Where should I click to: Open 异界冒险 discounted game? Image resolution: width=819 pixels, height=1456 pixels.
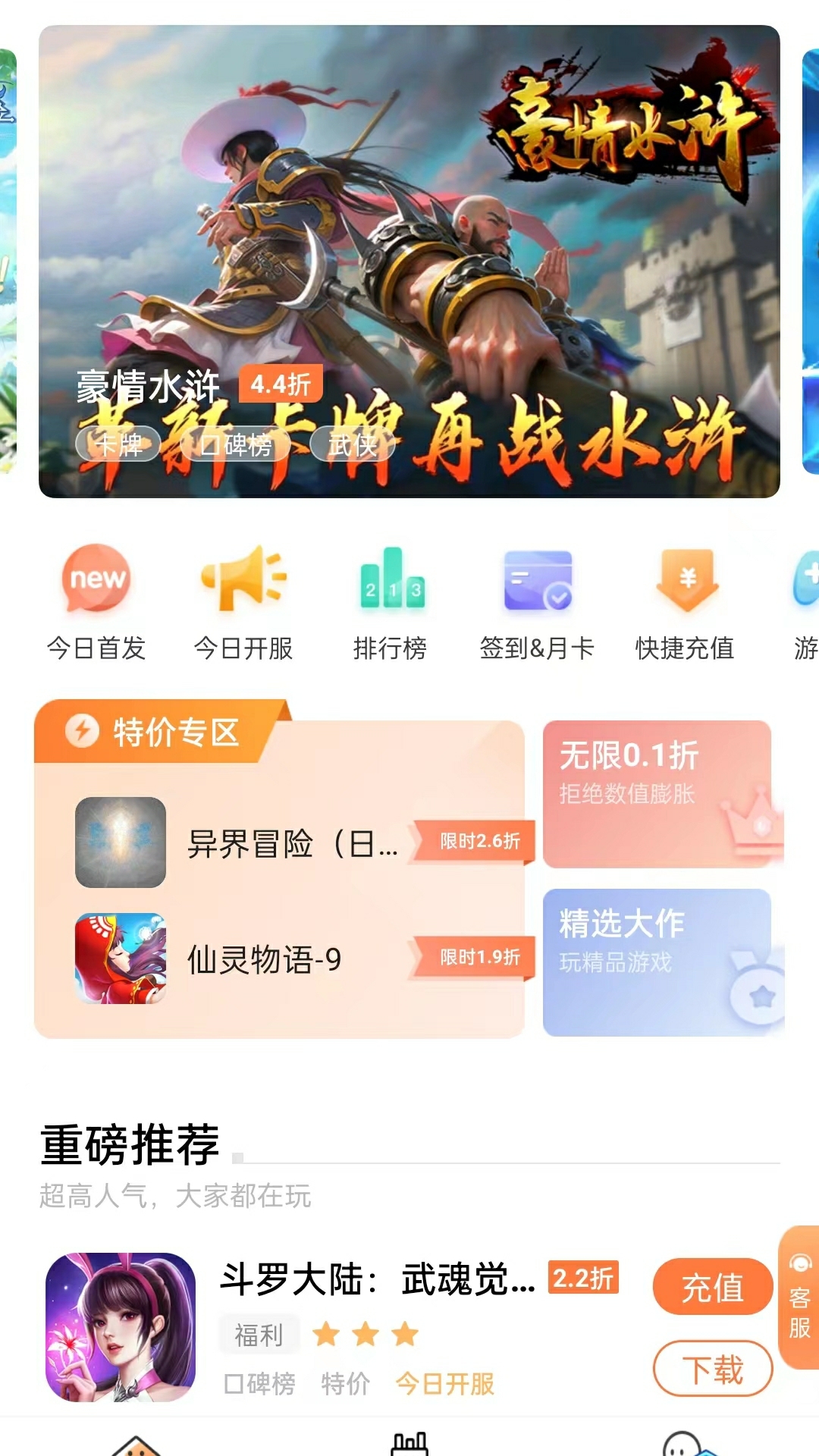pos(292,843)
